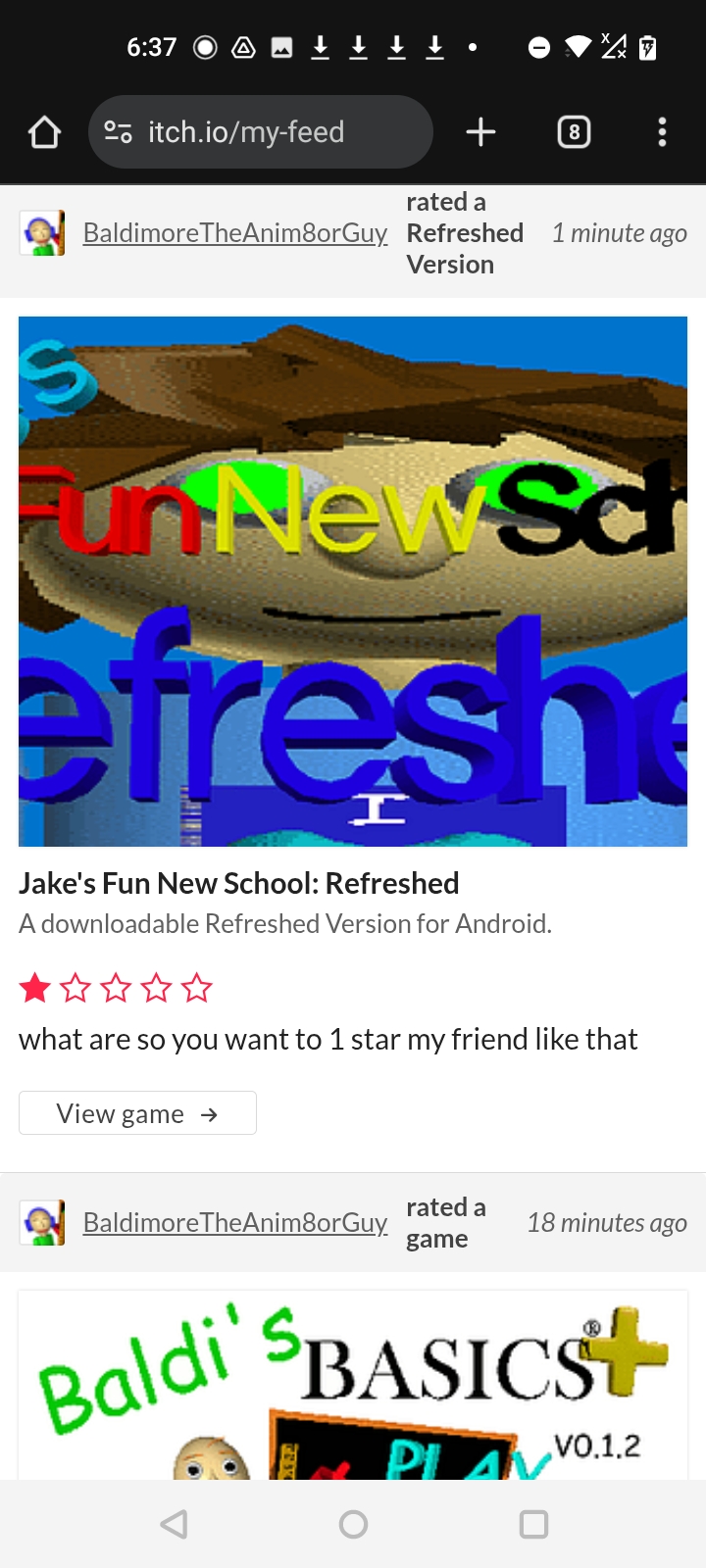Open the browser overflow menu
This screenshot has height=1568, width=706.
click(662, 132)
